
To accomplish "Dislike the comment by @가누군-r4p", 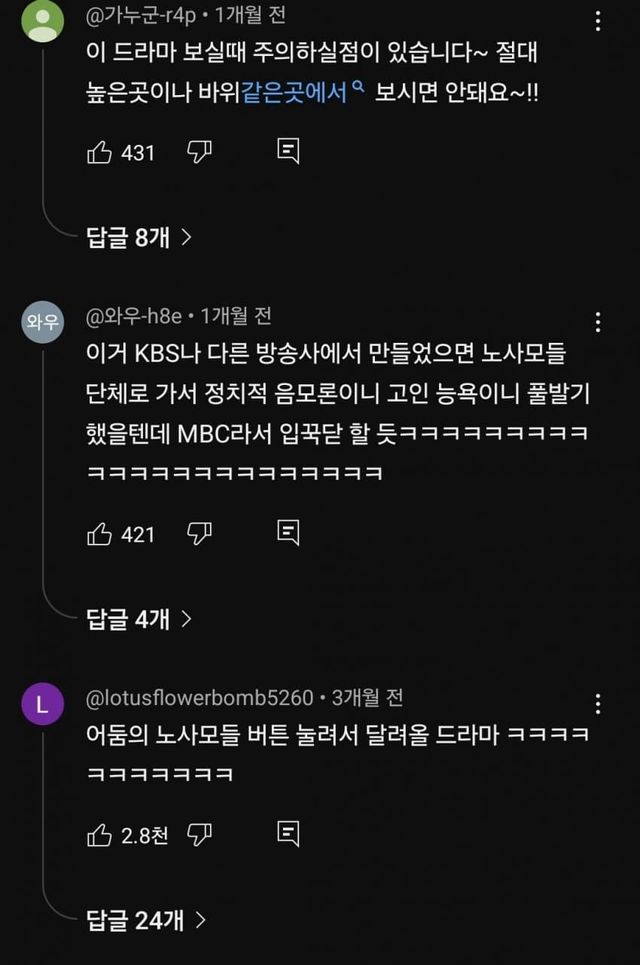I will point(199,152).
